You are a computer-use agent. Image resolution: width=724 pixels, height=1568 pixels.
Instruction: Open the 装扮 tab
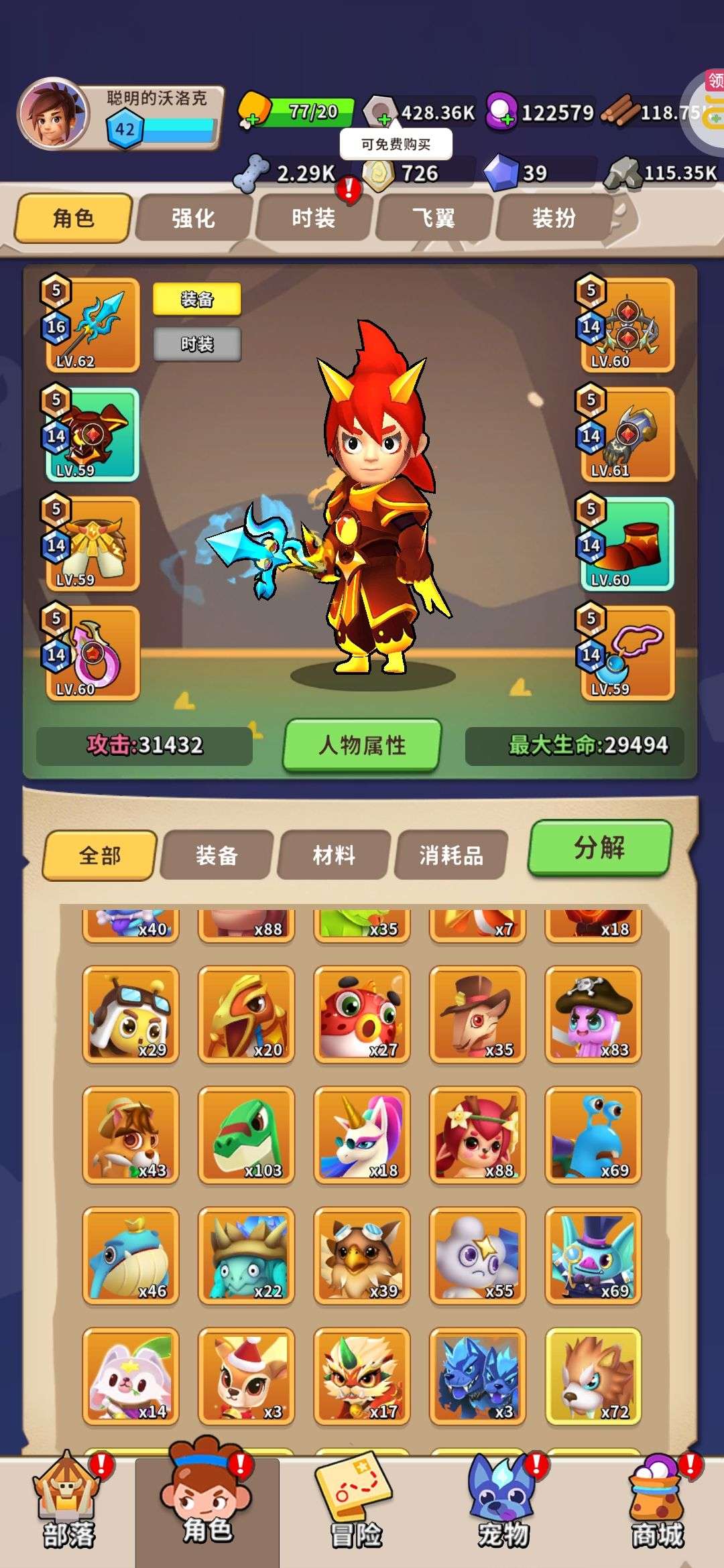coord(553,218)
